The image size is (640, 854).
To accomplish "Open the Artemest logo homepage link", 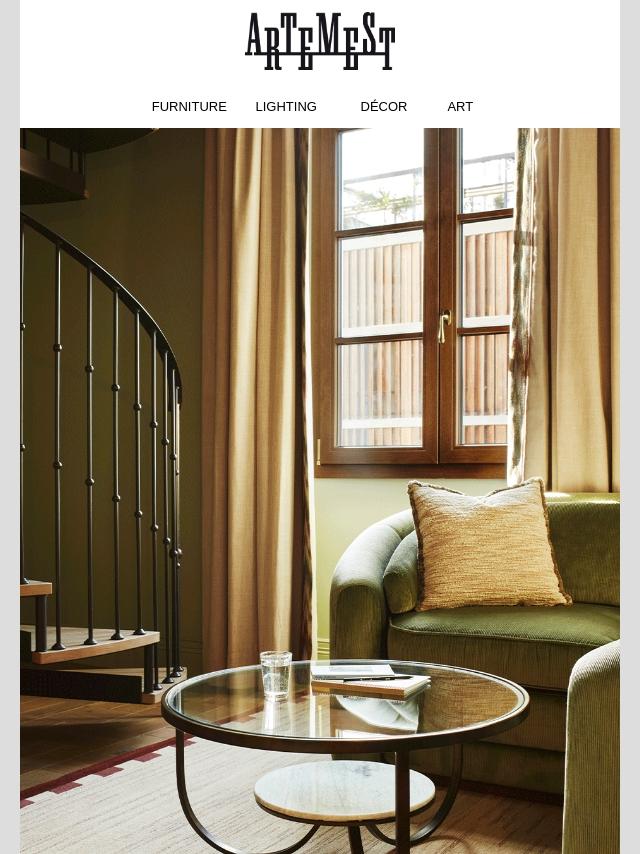I will click(x=320, y=41).
